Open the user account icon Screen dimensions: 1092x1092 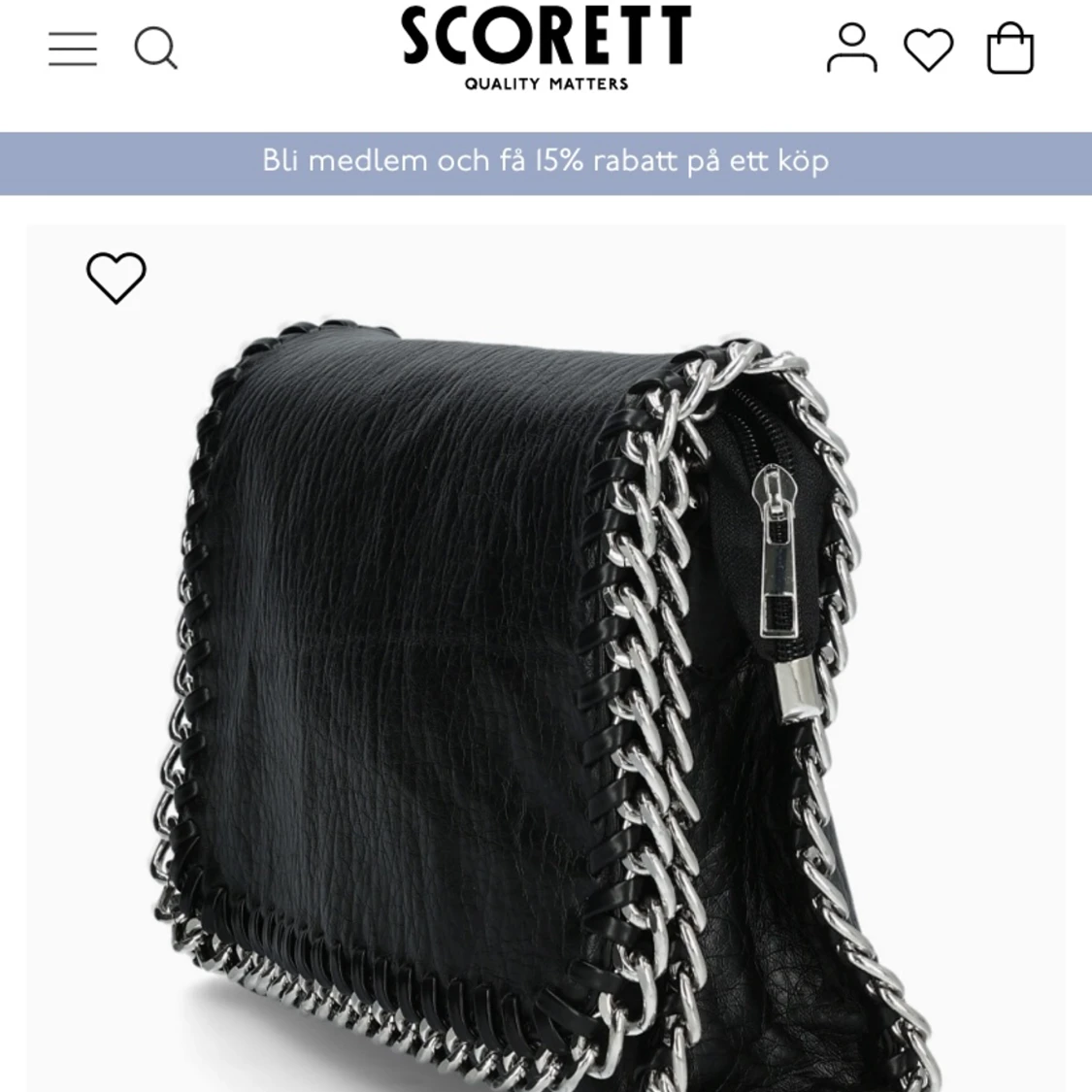pyautogui.click(x=851, y=49)
